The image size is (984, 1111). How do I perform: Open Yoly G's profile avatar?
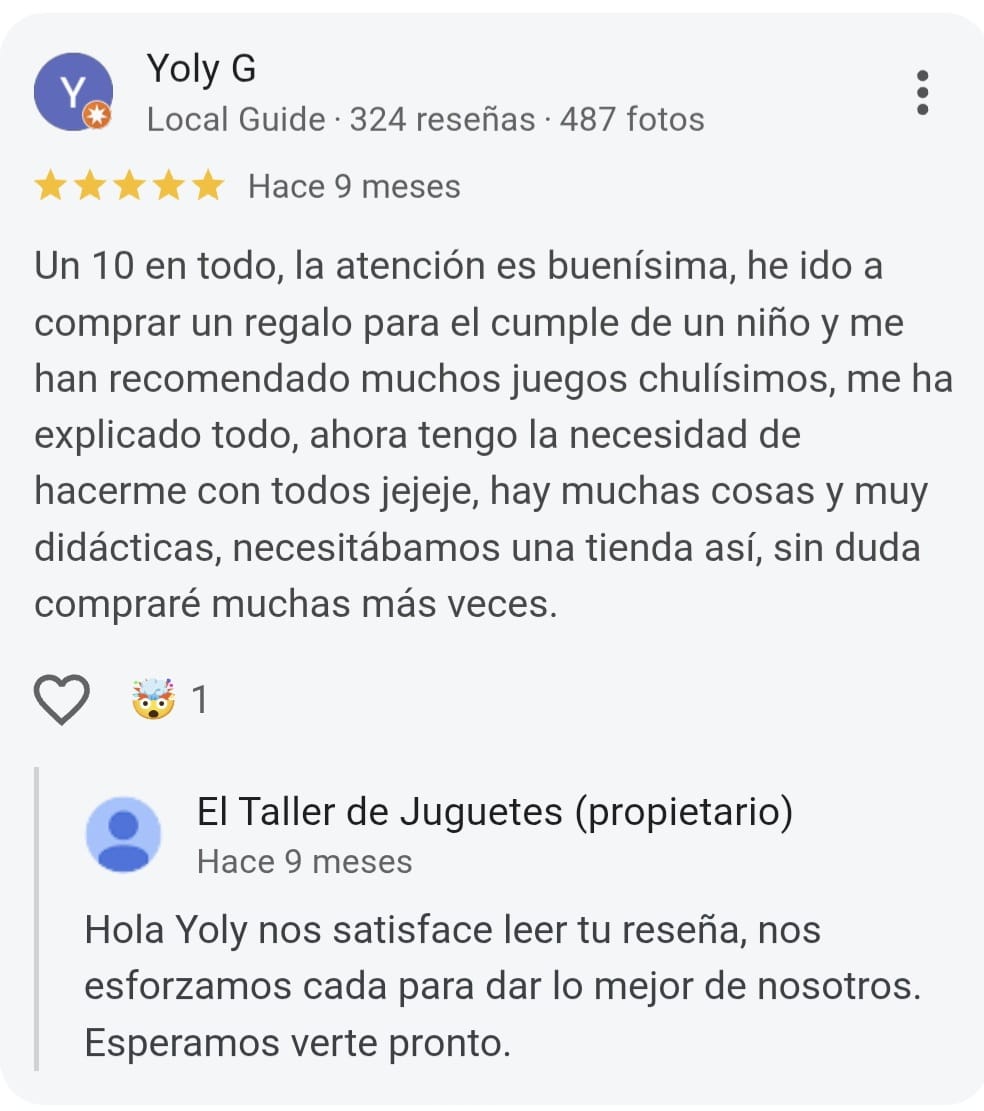(72, 92)
